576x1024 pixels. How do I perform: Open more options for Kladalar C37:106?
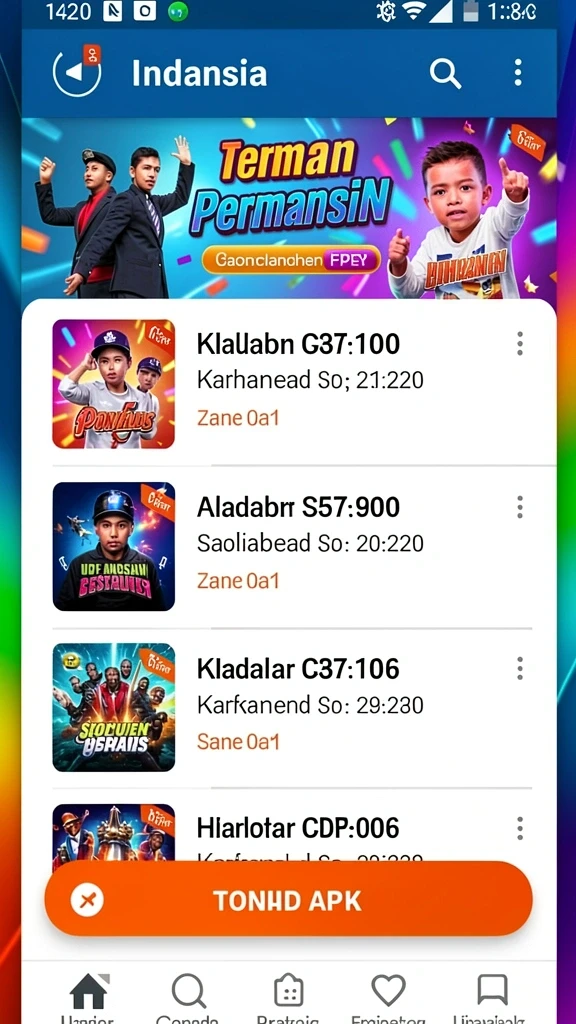(x=520, y=668)
